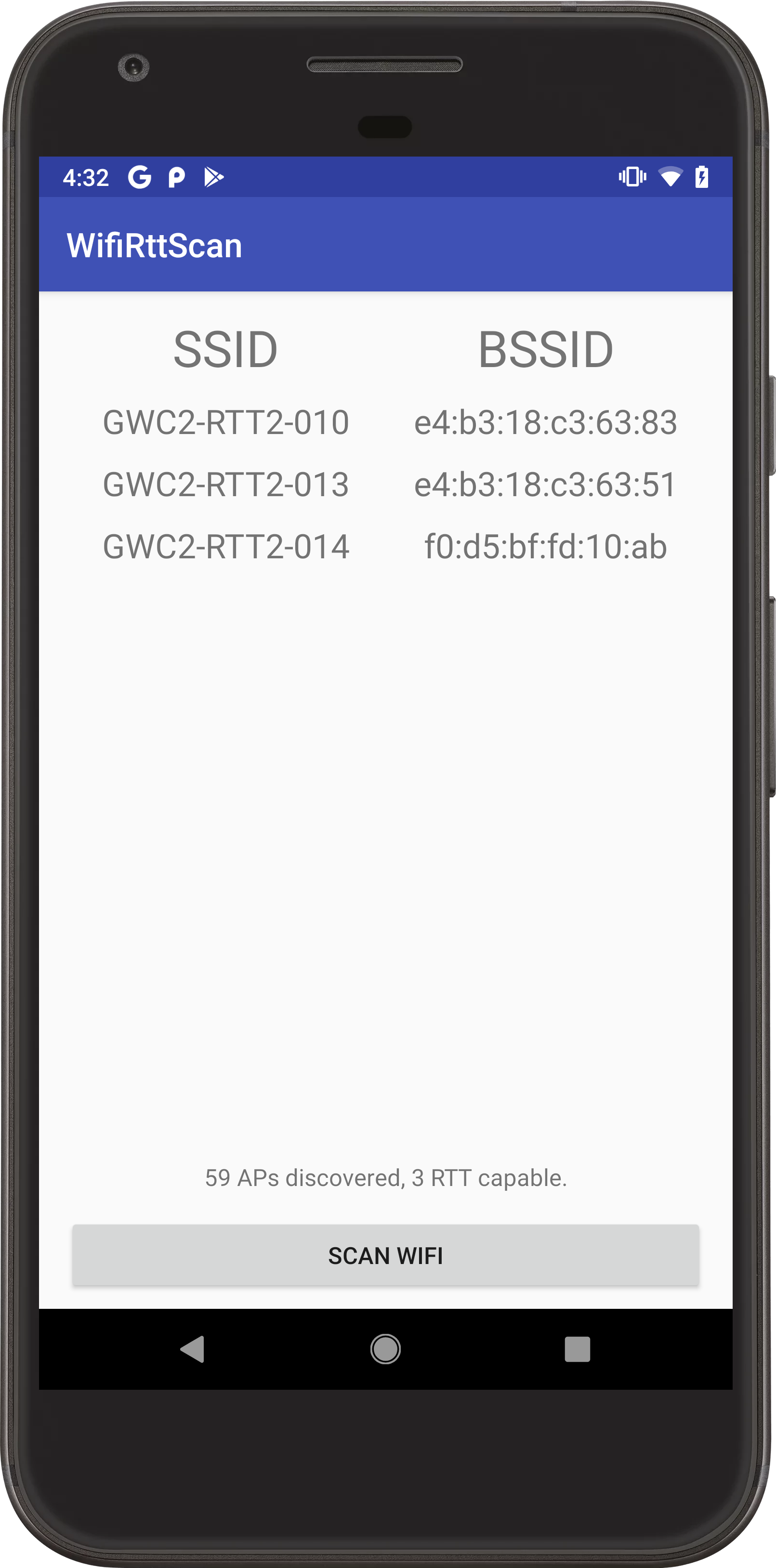Go back using the navigation bar
The image size is (776, 1568).
(x=193, y=1349)
